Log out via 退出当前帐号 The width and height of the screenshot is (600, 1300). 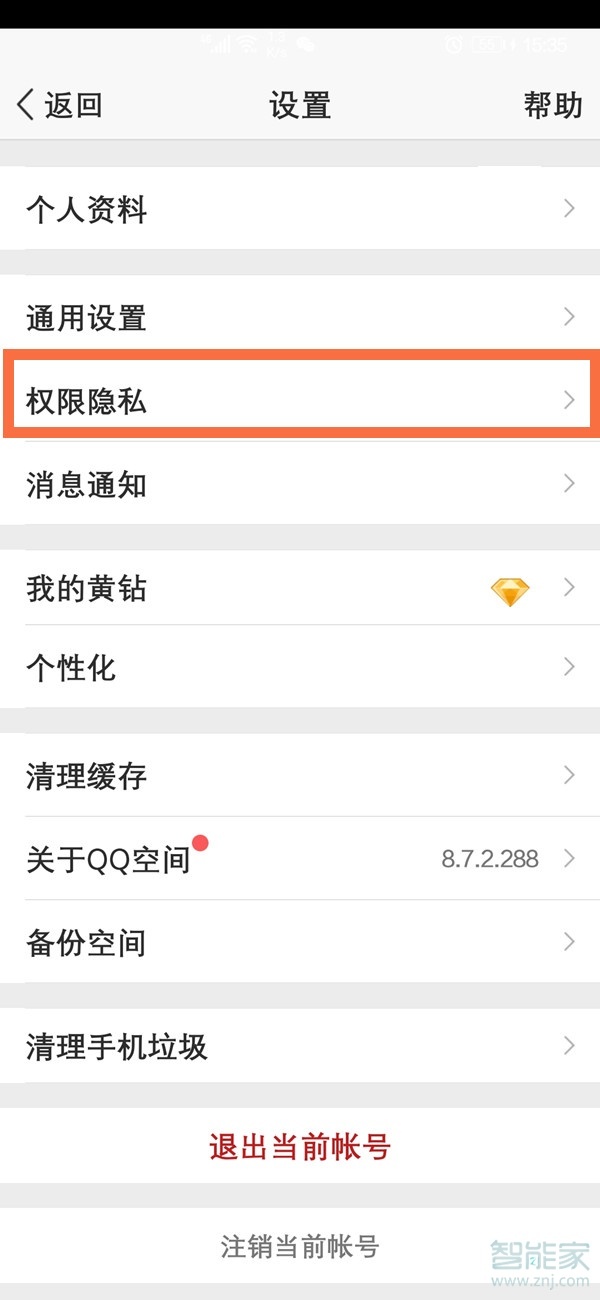tap(300, 1146)
